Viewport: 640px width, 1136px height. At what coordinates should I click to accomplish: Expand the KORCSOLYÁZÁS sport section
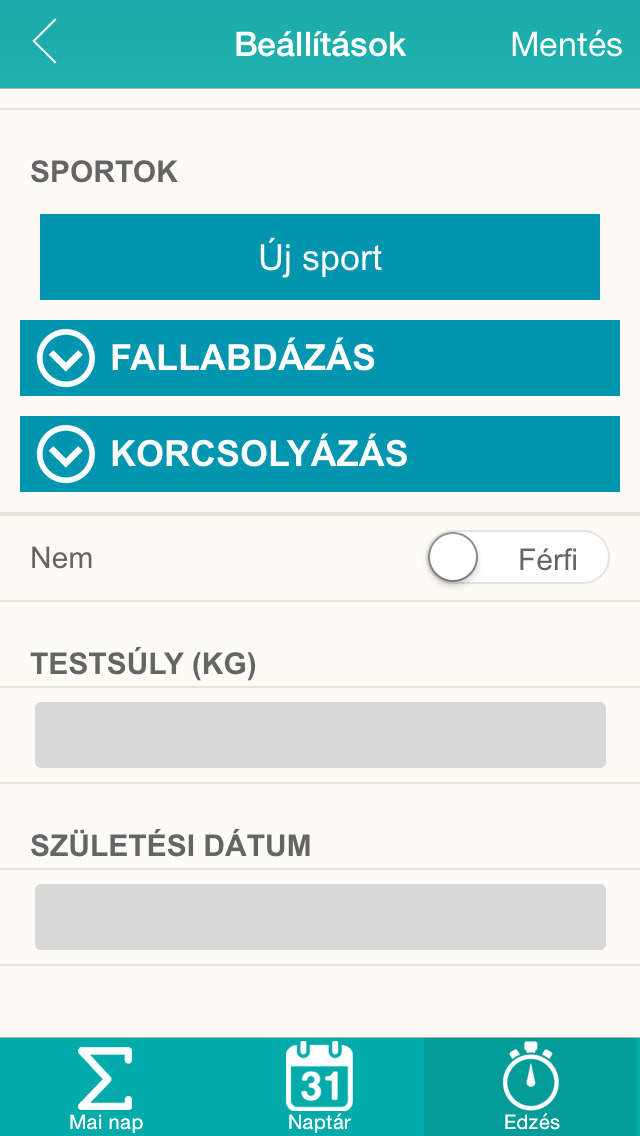320,454
